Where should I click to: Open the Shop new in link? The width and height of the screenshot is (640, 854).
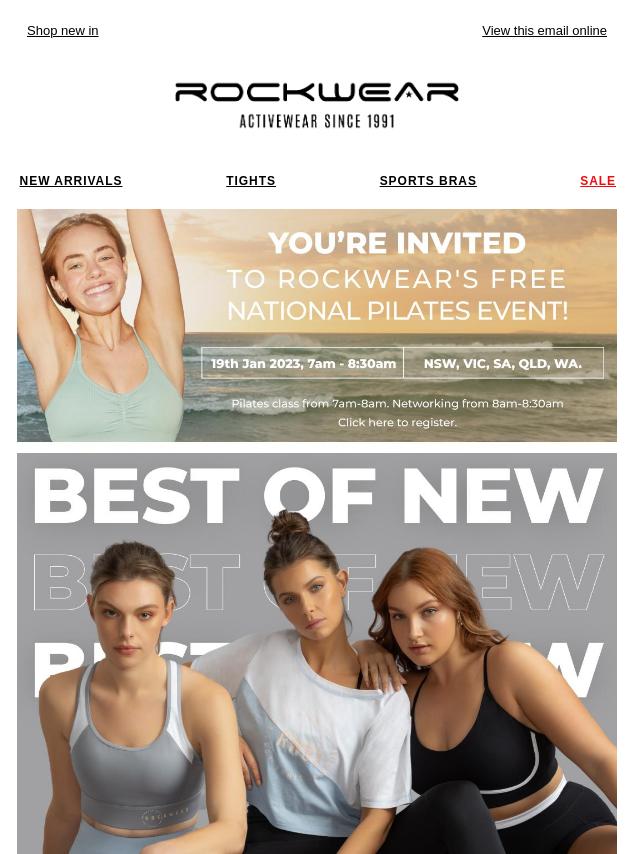[62, 31]
